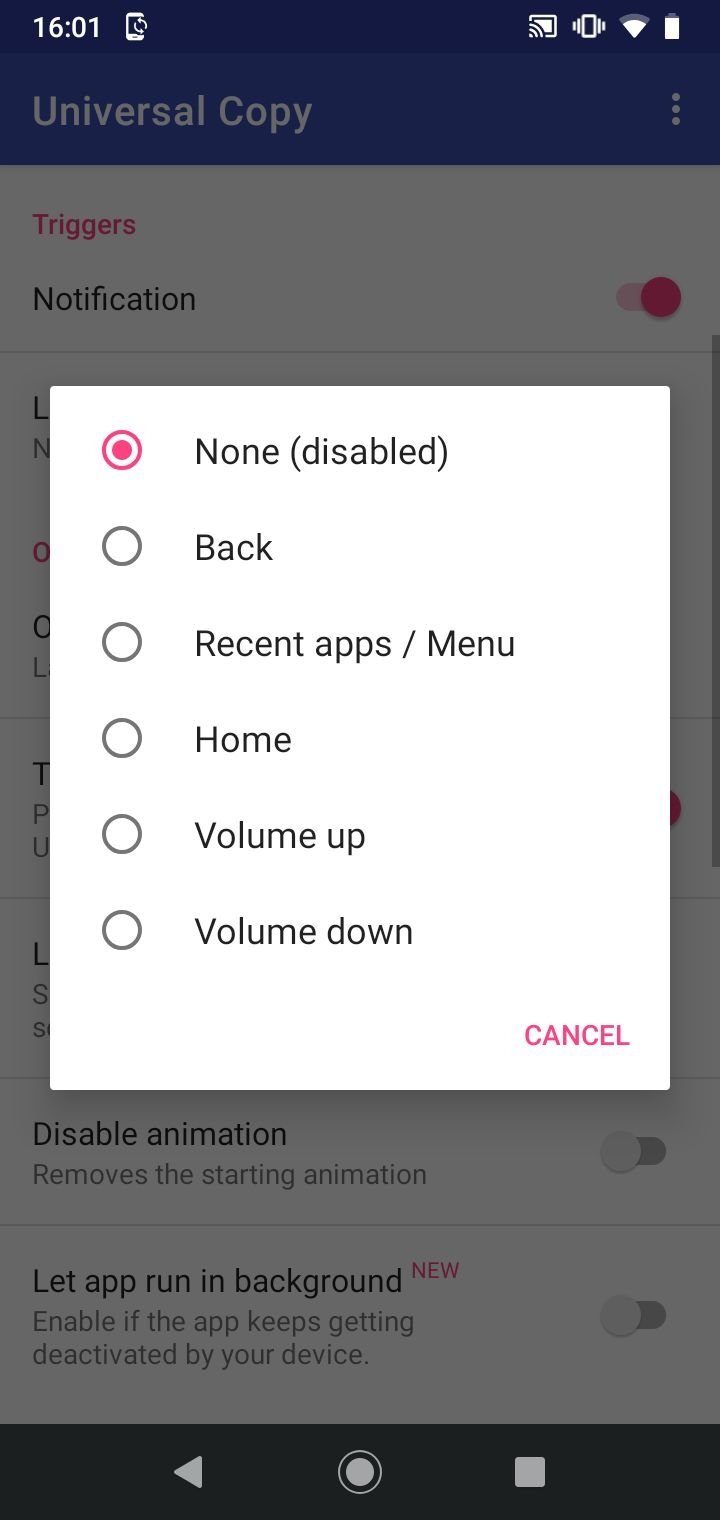
Task: Choose Volume up option
Action: pos(122,835)
